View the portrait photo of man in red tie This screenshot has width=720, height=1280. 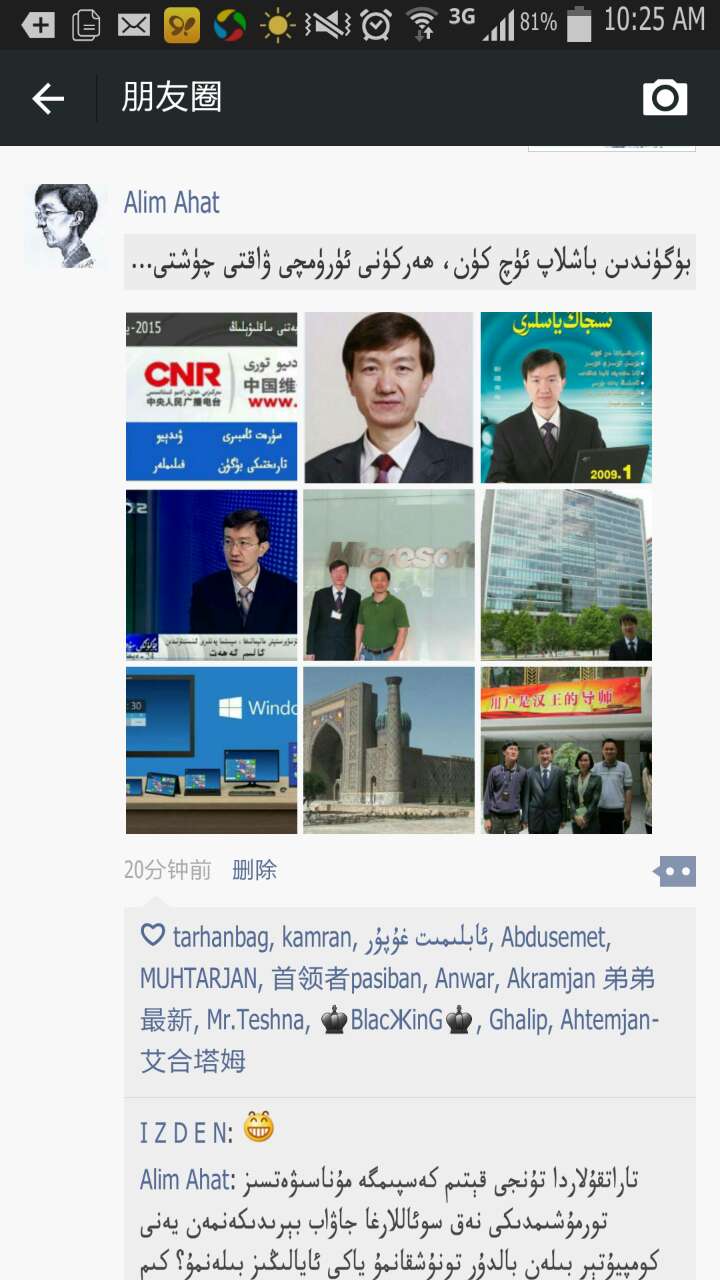[x=389, y=397]
